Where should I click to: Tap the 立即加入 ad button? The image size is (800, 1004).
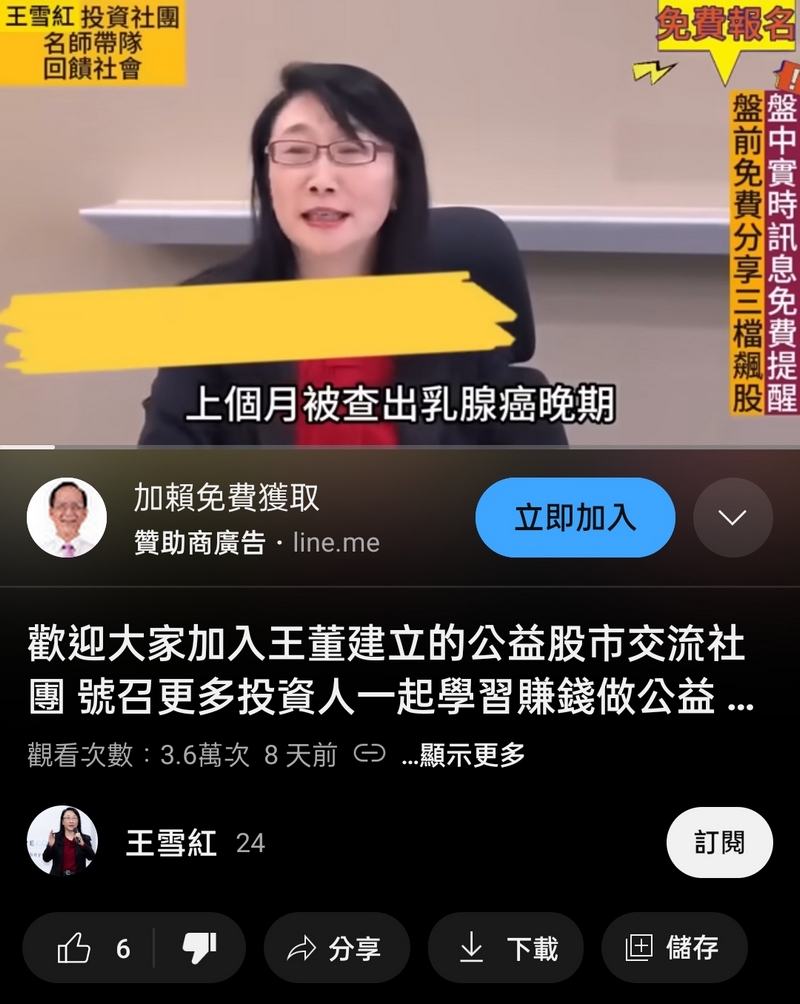coord(575,517)
